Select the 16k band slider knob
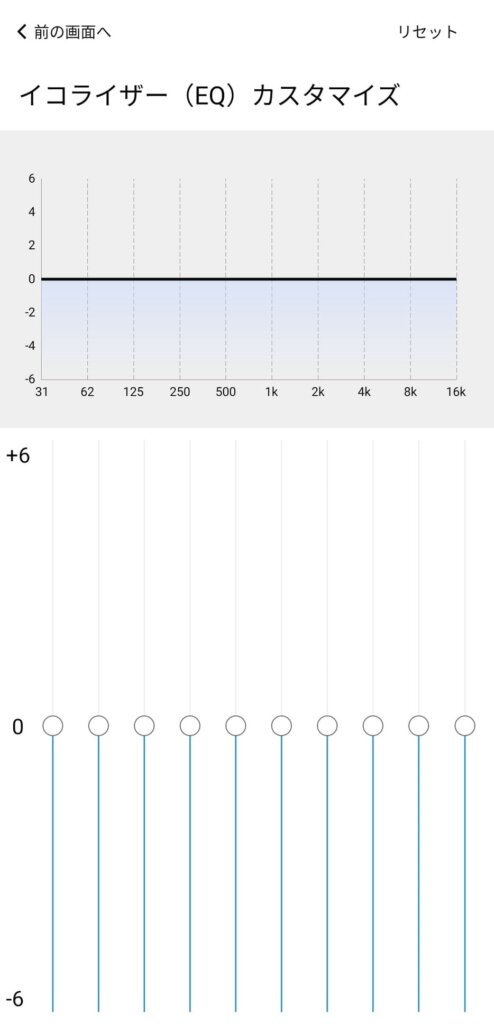This screenshot has height=1024, width=494. 465,726
